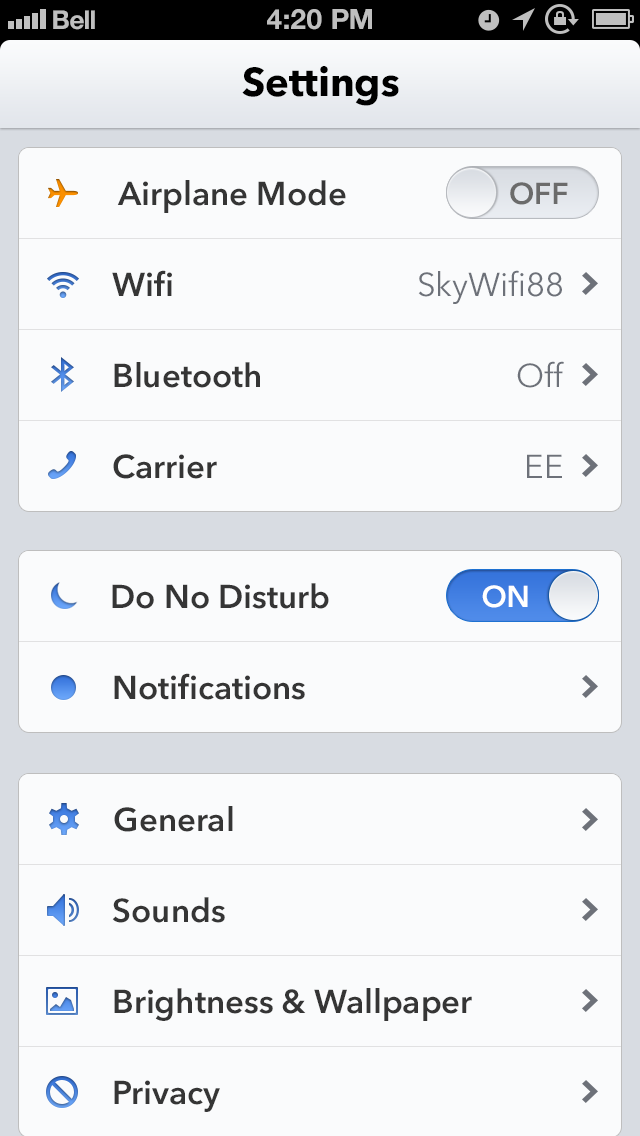Turn on Airplane Mode

point(521,193)
